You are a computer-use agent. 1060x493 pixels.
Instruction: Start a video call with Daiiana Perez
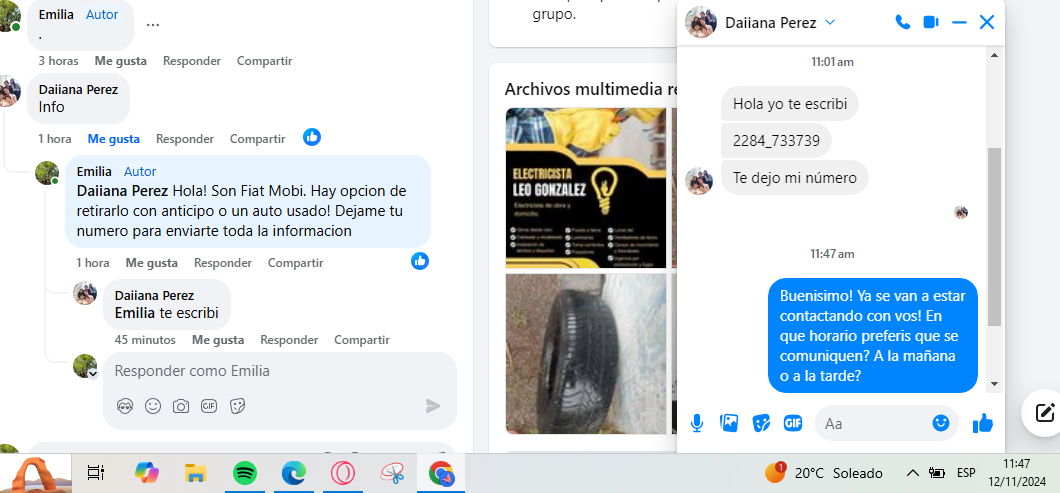pyautogui.click(x=931, y=22)
